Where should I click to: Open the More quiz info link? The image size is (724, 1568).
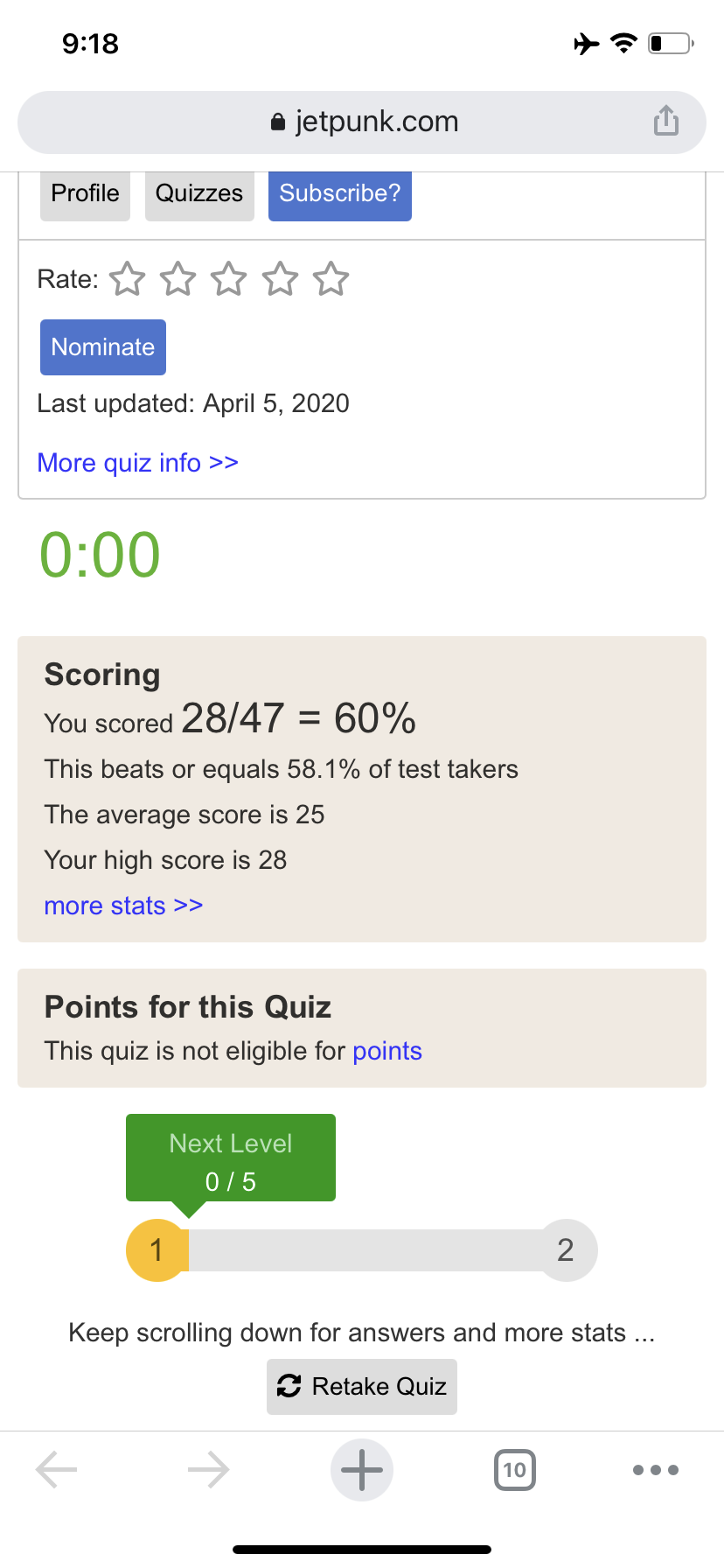(x=138, y=462)
